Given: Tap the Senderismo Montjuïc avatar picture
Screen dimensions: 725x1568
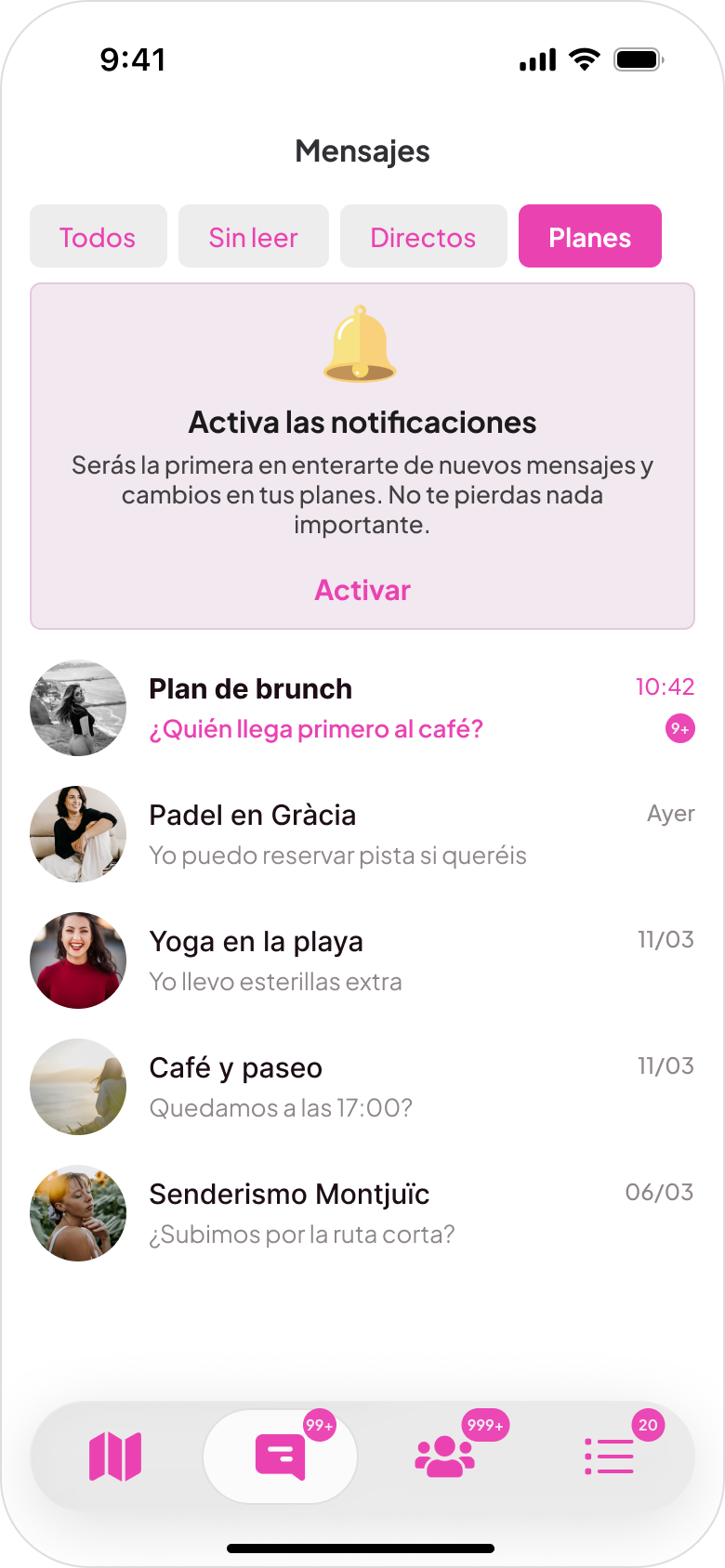Looking at the screenshot, I should coord(78,1213).
